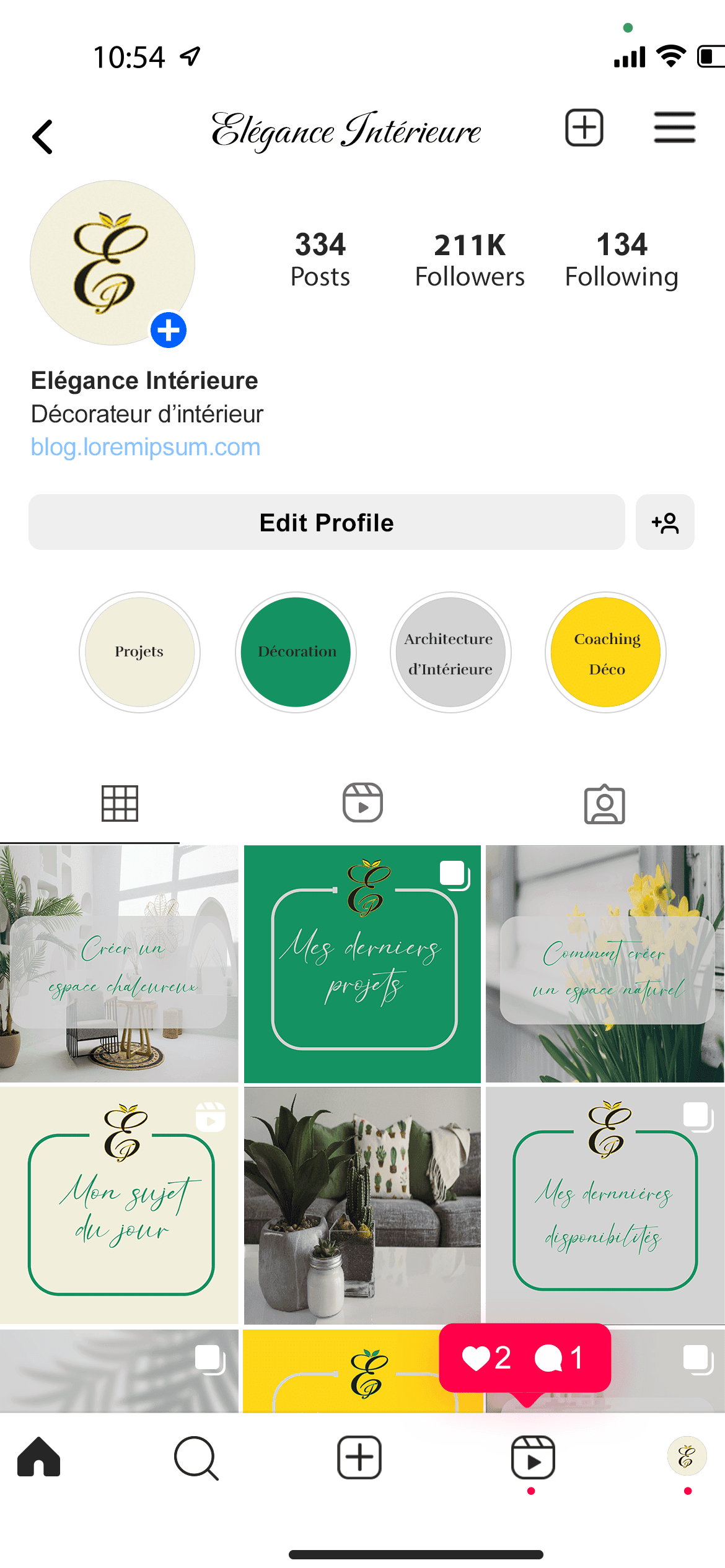Open the Projets highlight
Viewport: 725px width, 1568px height.
[x=139, y=652]
